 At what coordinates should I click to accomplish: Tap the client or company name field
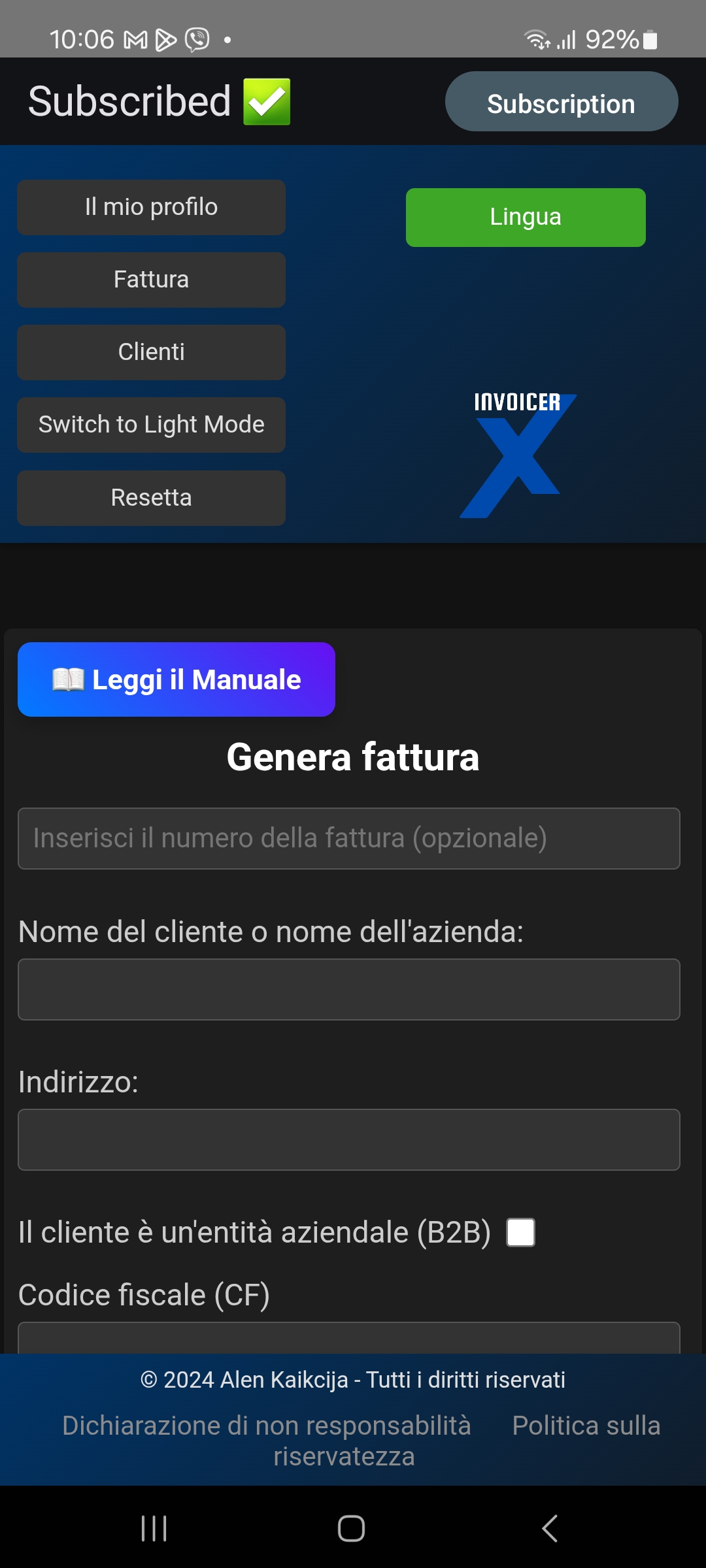pos(349,989)
